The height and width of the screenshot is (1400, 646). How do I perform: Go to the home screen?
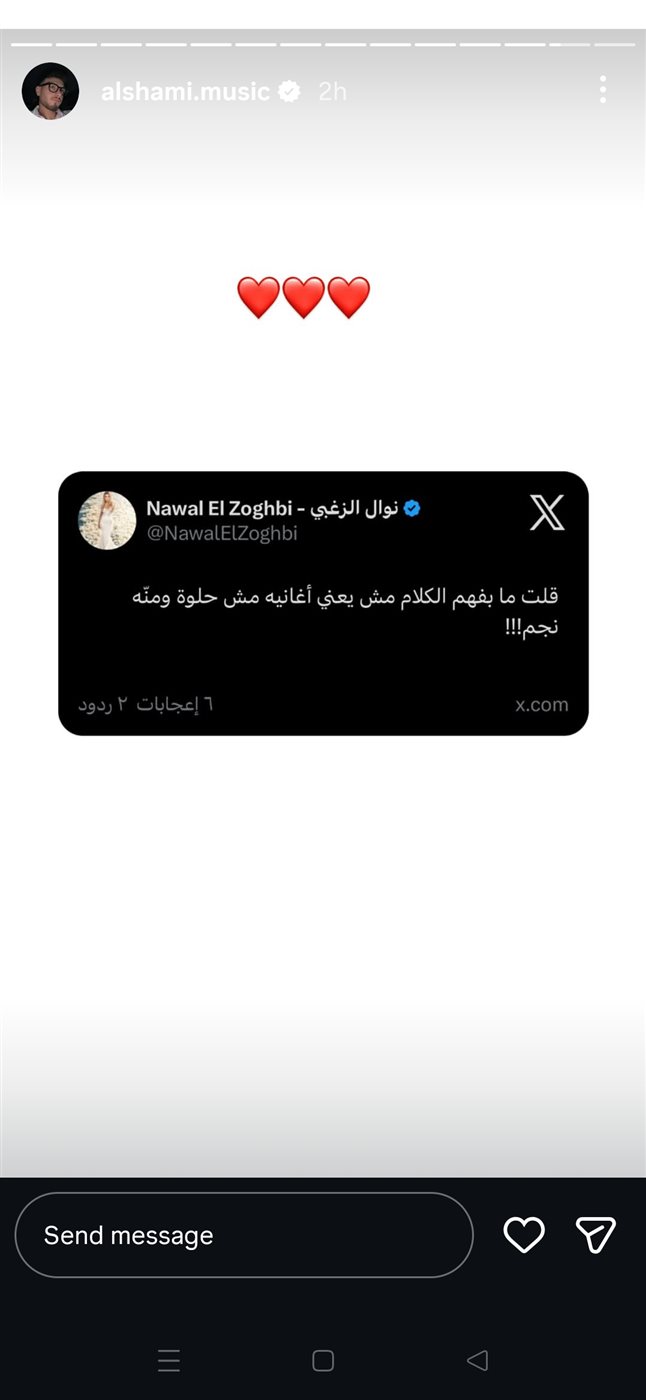pos(323,1360)
